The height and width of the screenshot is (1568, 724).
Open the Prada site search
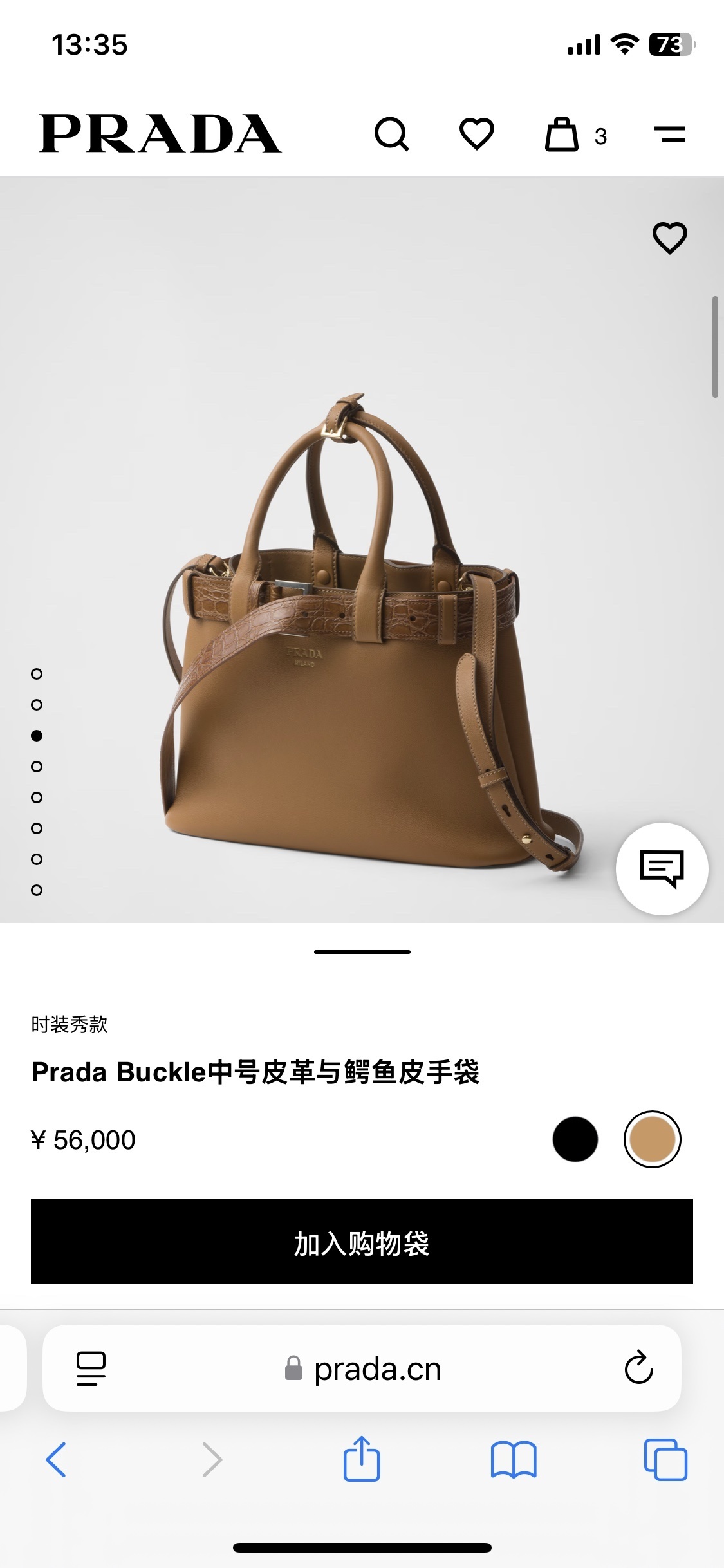[391, 134]
